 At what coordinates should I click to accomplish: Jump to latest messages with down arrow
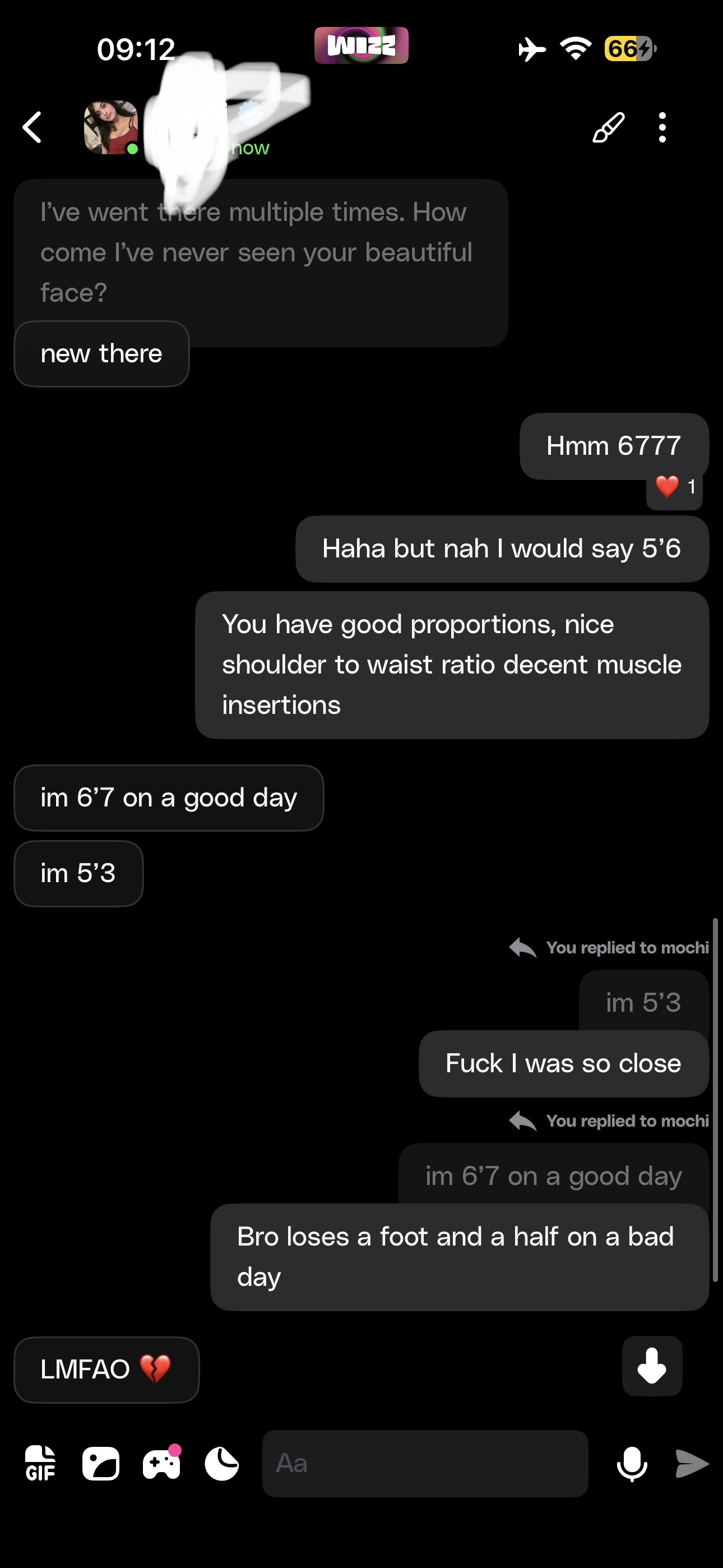point(651,1366)
